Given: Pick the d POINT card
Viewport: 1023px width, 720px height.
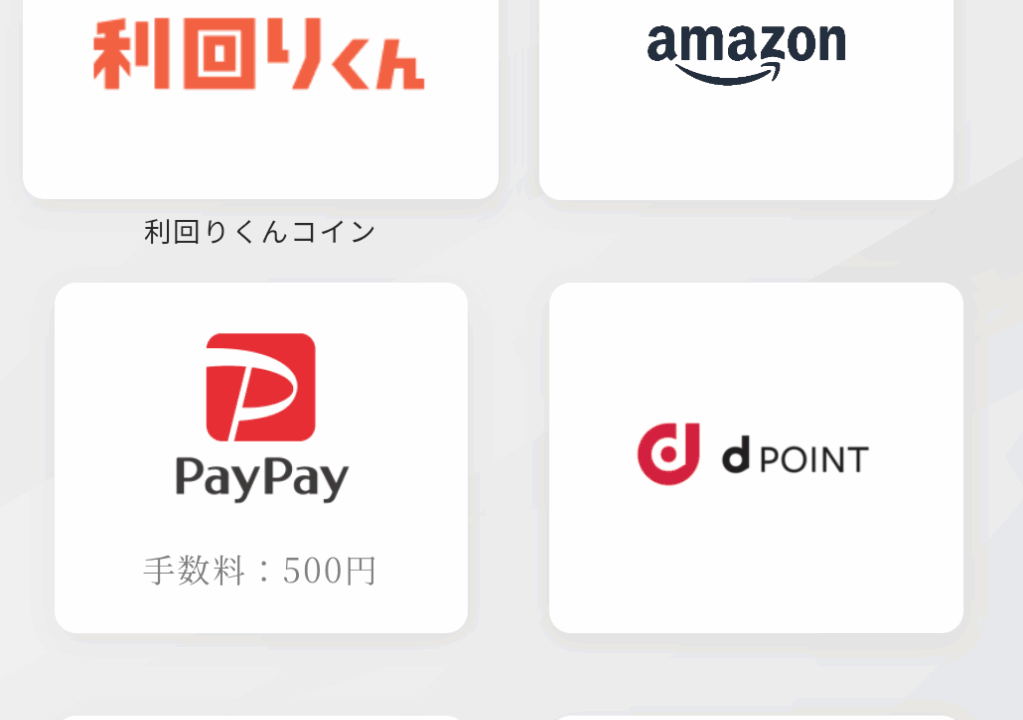Looking at the screenshot, I should 756,457.
